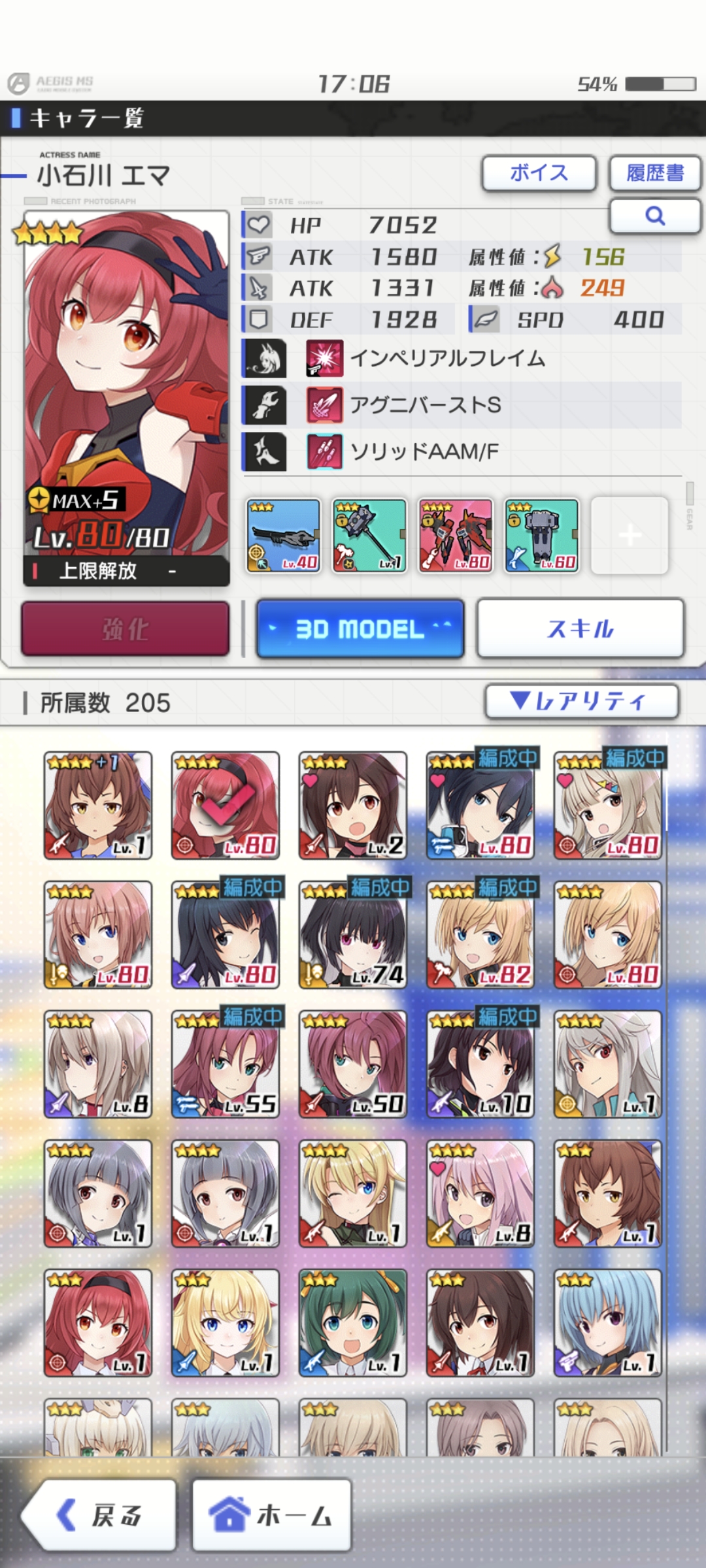Tap the ボイス voice button

point(539,173)
